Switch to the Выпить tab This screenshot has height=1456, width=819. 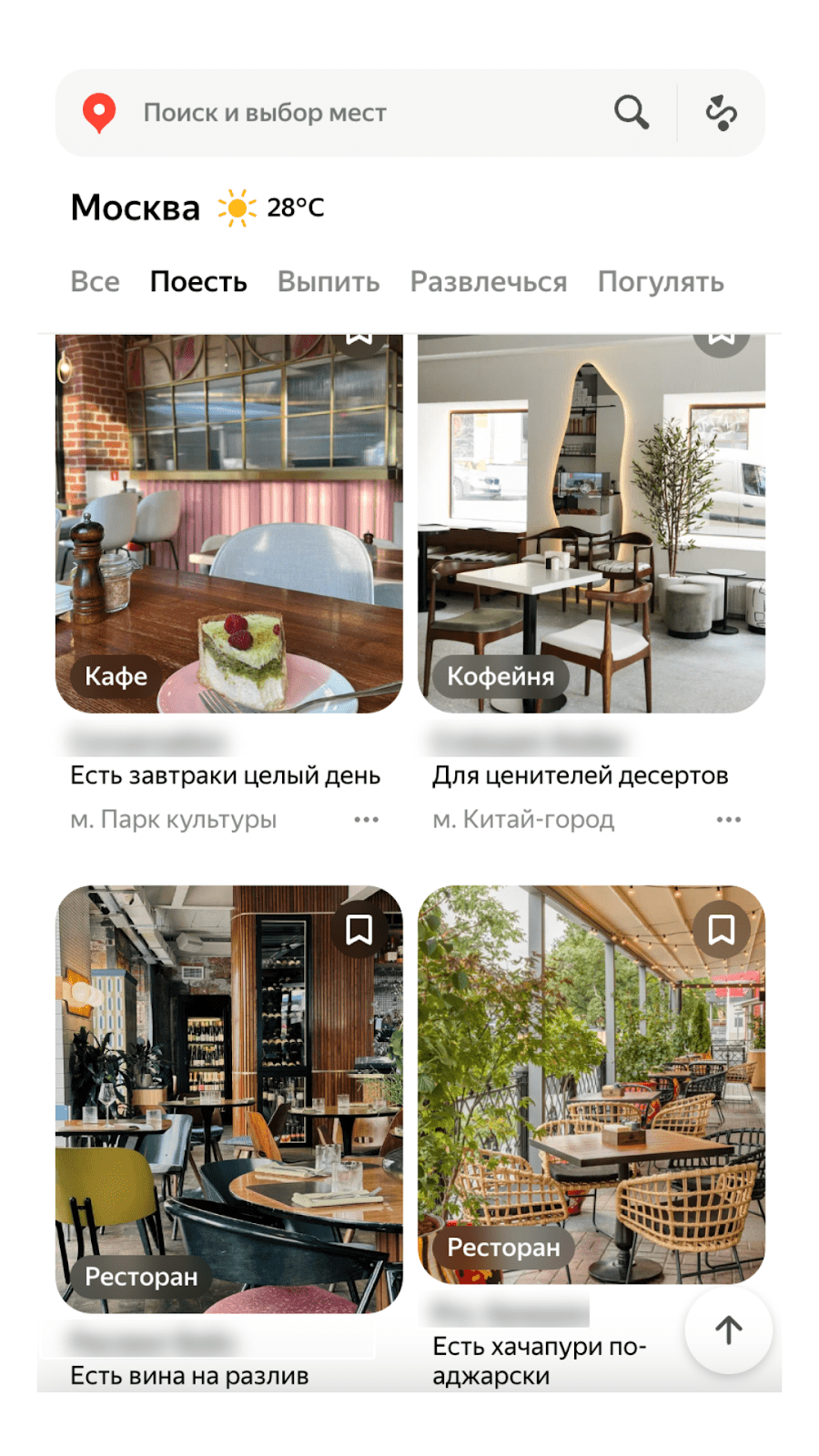coord(329,282)
